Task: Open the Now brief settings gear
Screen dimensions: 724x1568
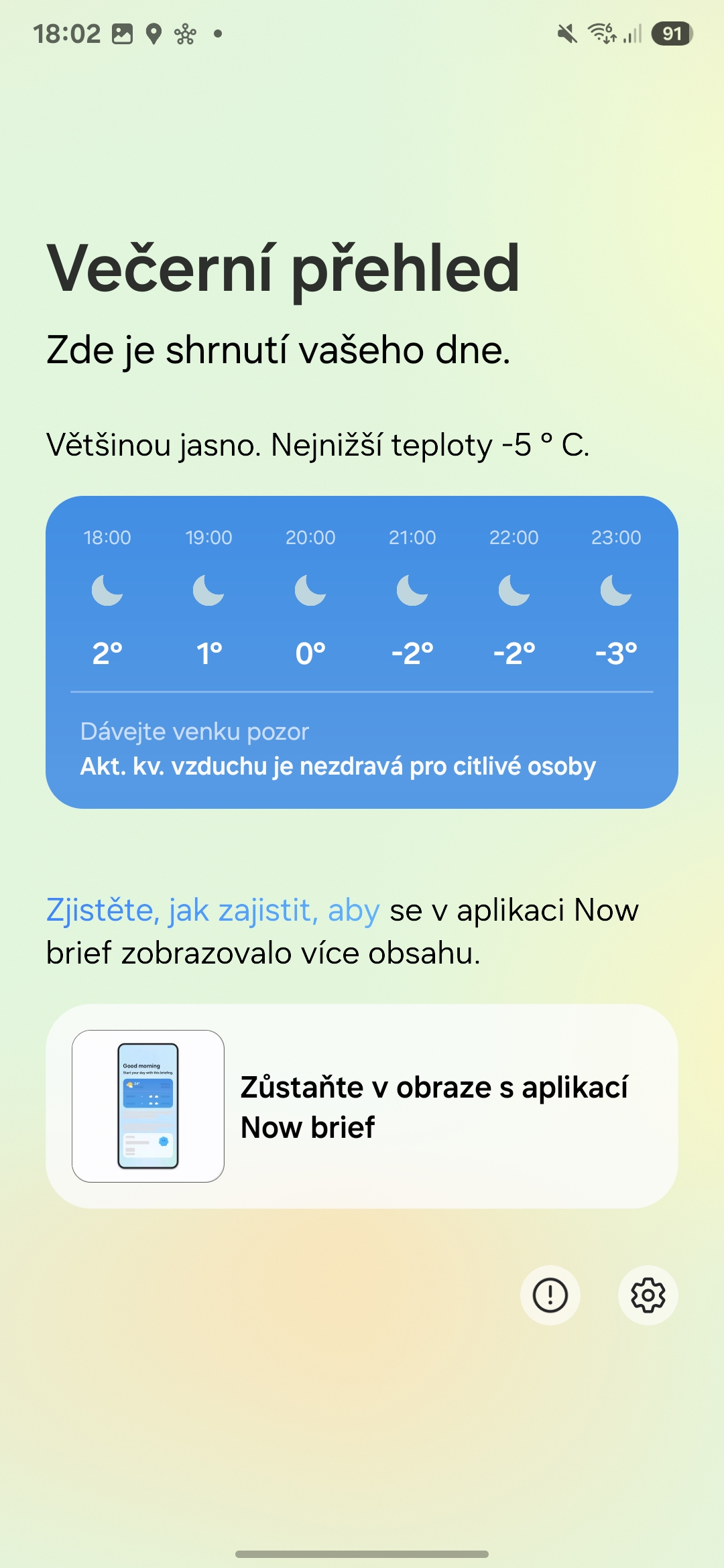Action: [648, 1295]
